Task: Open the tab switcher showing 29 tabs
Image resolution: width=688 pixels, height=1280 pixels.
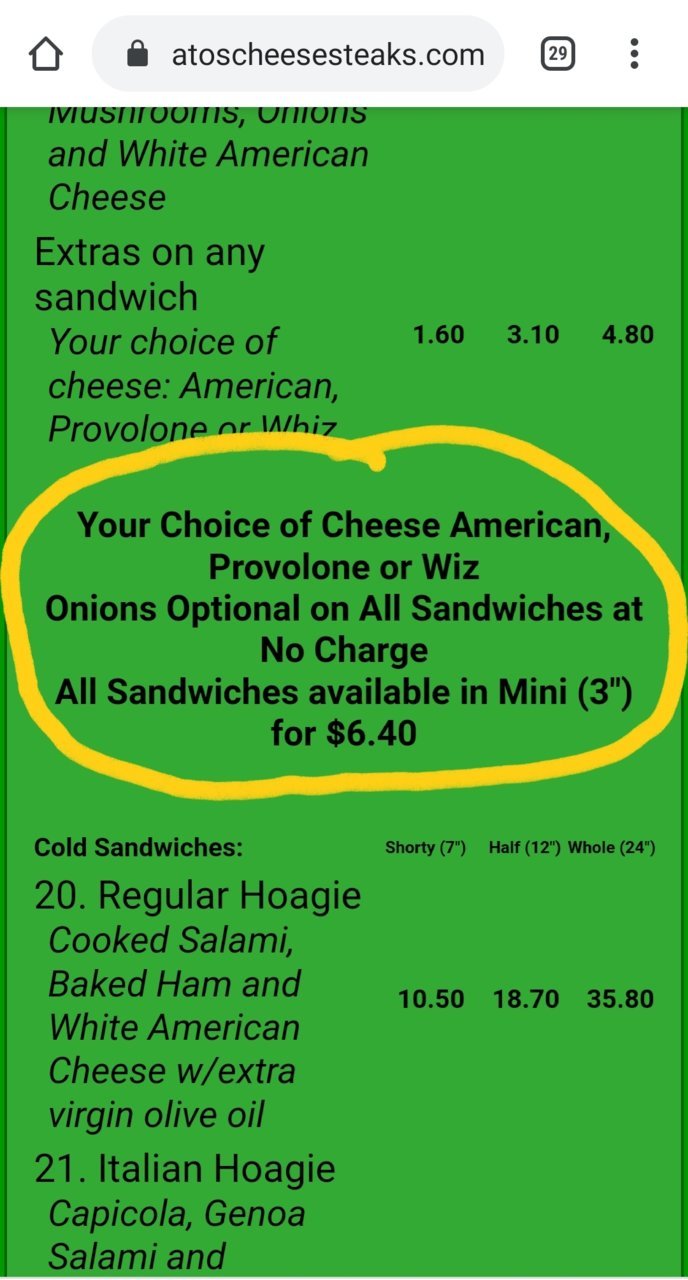Action: (558, 54)
